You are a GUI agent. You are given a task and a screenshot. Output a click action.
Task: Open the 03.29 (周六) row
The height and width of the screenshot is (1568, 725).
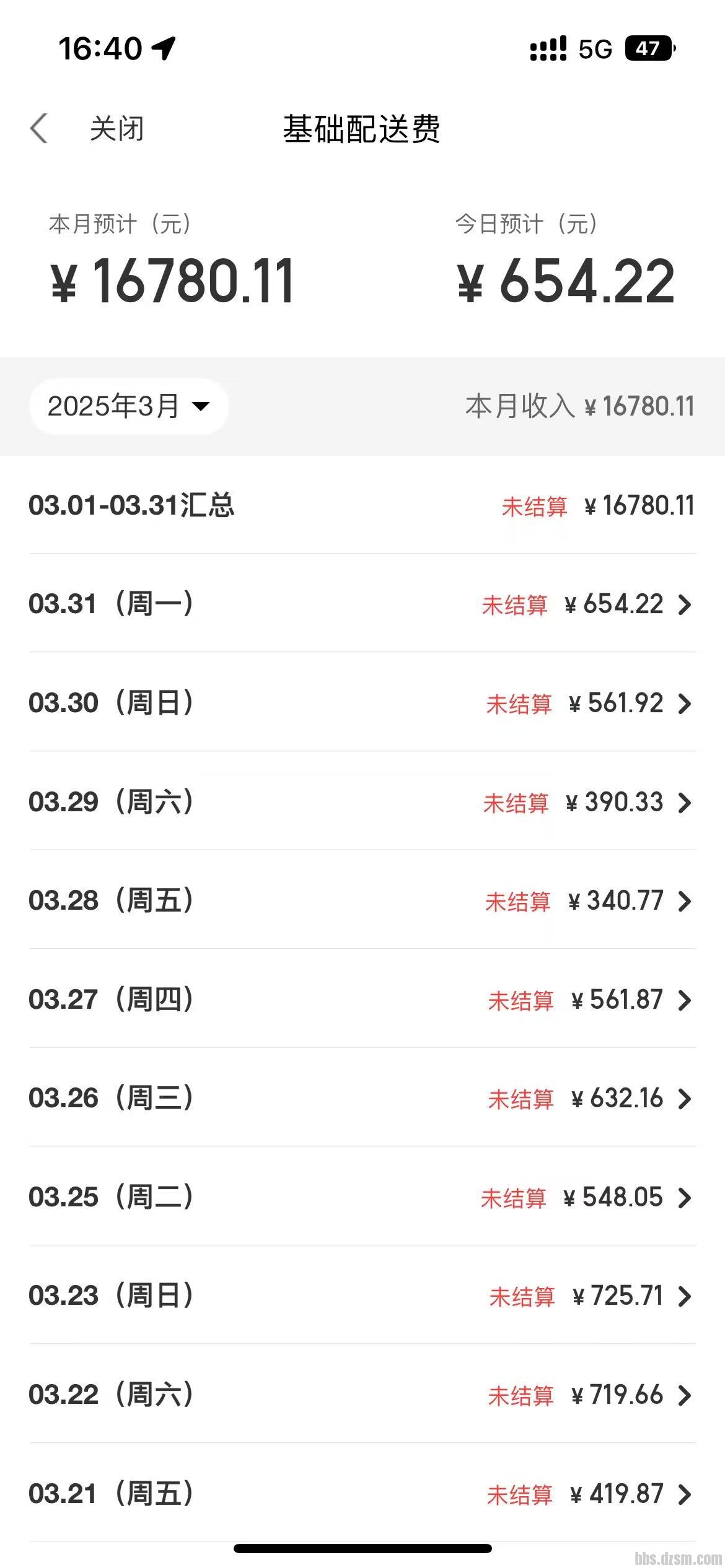362,802
